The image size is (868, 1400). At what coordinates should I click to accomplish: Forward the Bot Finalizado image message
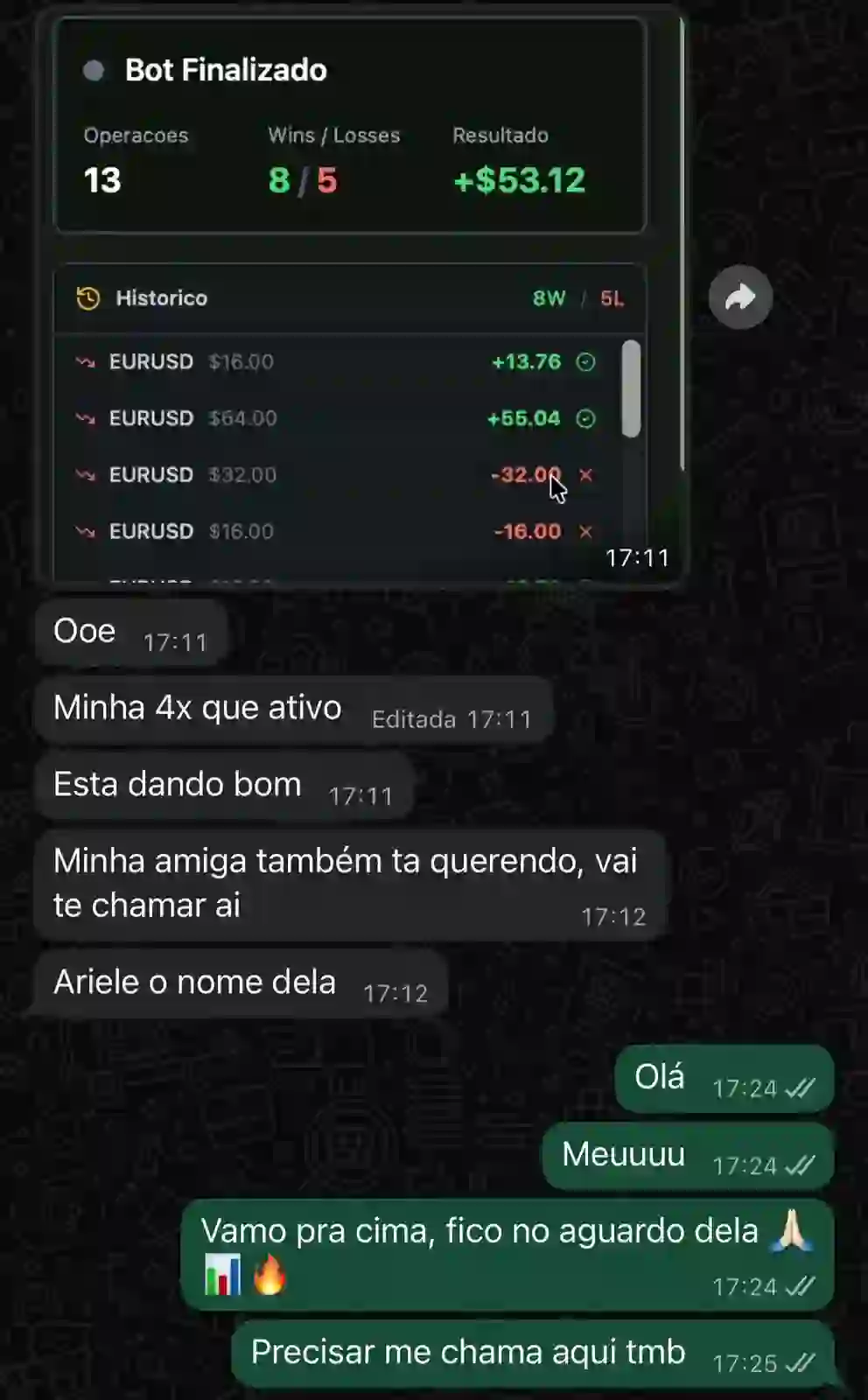pyautogui.click(x=740, y=297)
